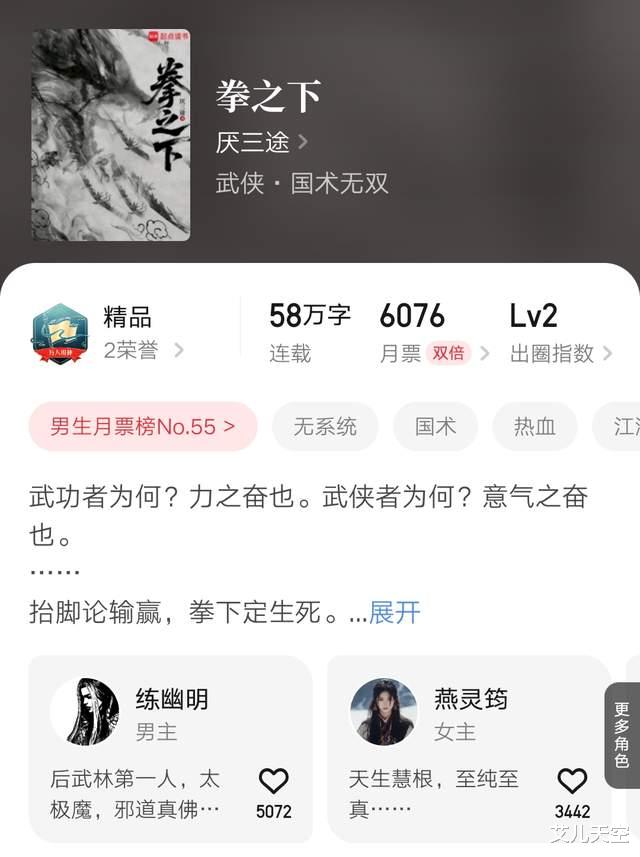Open the 男生月票榜No.55 ranking
The height and width of the screenshot is (857, 640).
pos(143,427)
